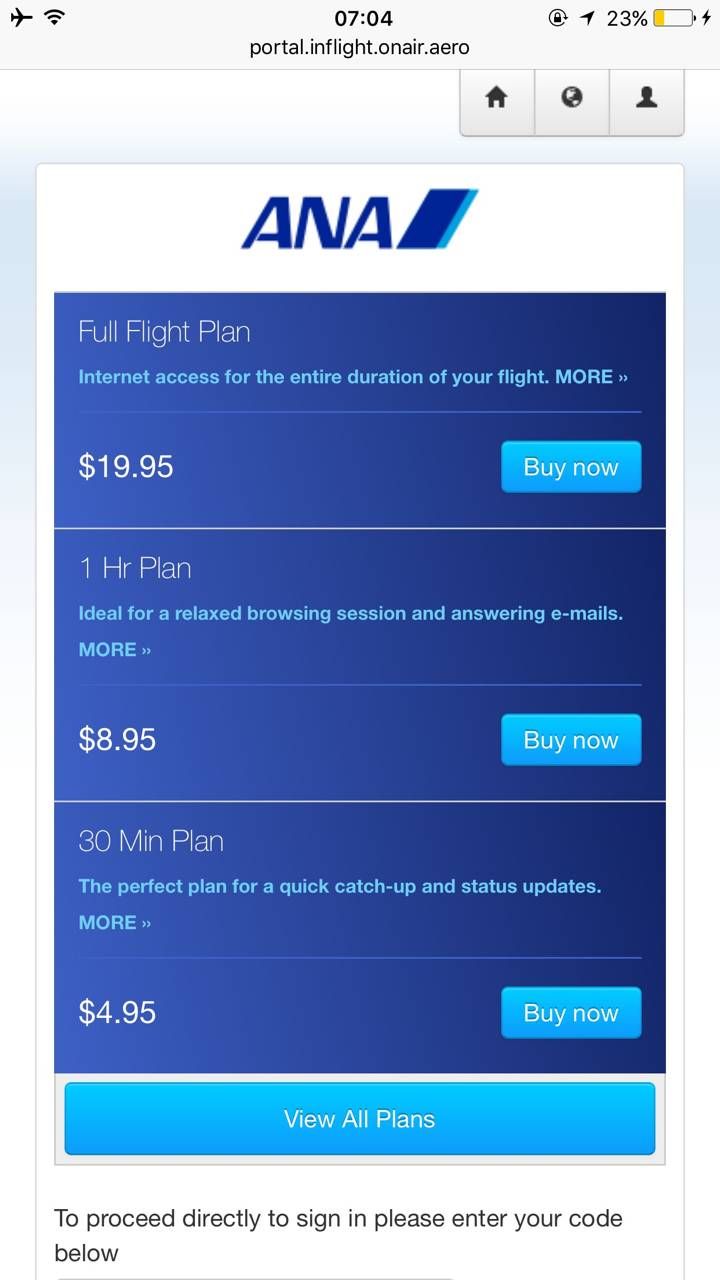This screenshot has height=1280, width=720.
Task: Buy the $19.95 Full Flight Plan
Action: pos(571,467)
